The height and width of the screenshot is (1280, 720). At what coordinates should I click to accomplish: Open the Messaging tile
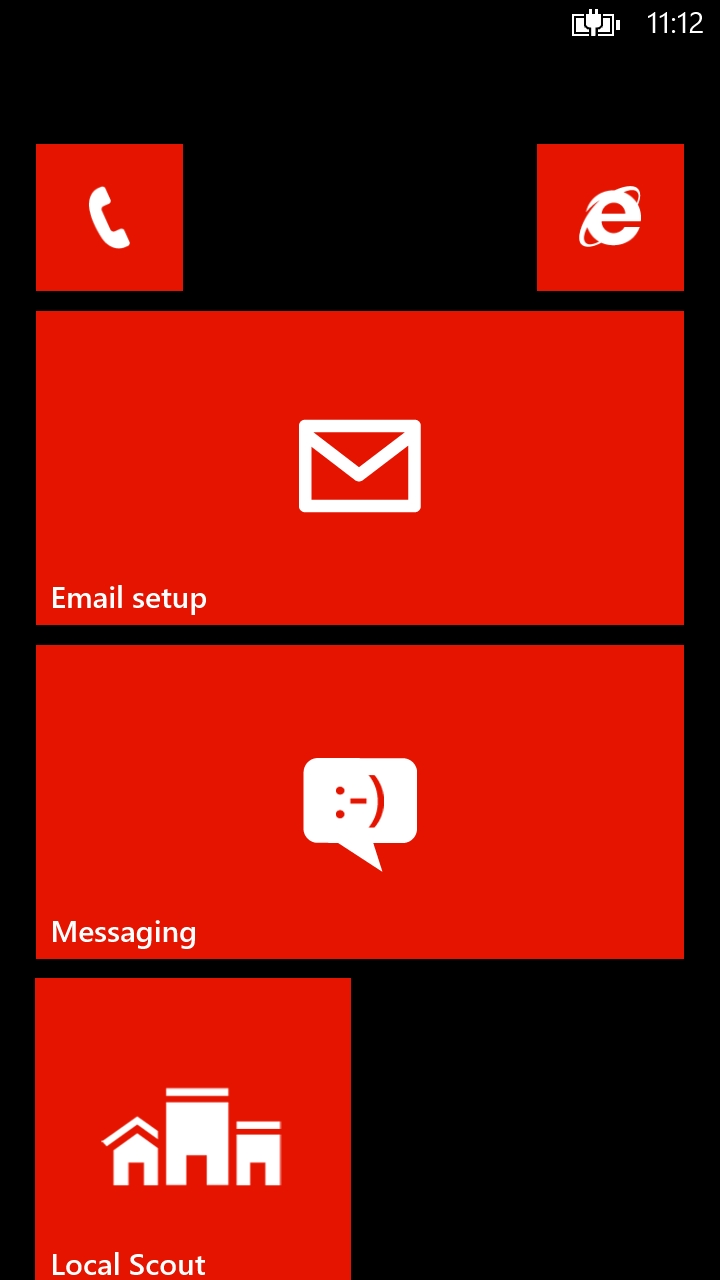point(360,802)
